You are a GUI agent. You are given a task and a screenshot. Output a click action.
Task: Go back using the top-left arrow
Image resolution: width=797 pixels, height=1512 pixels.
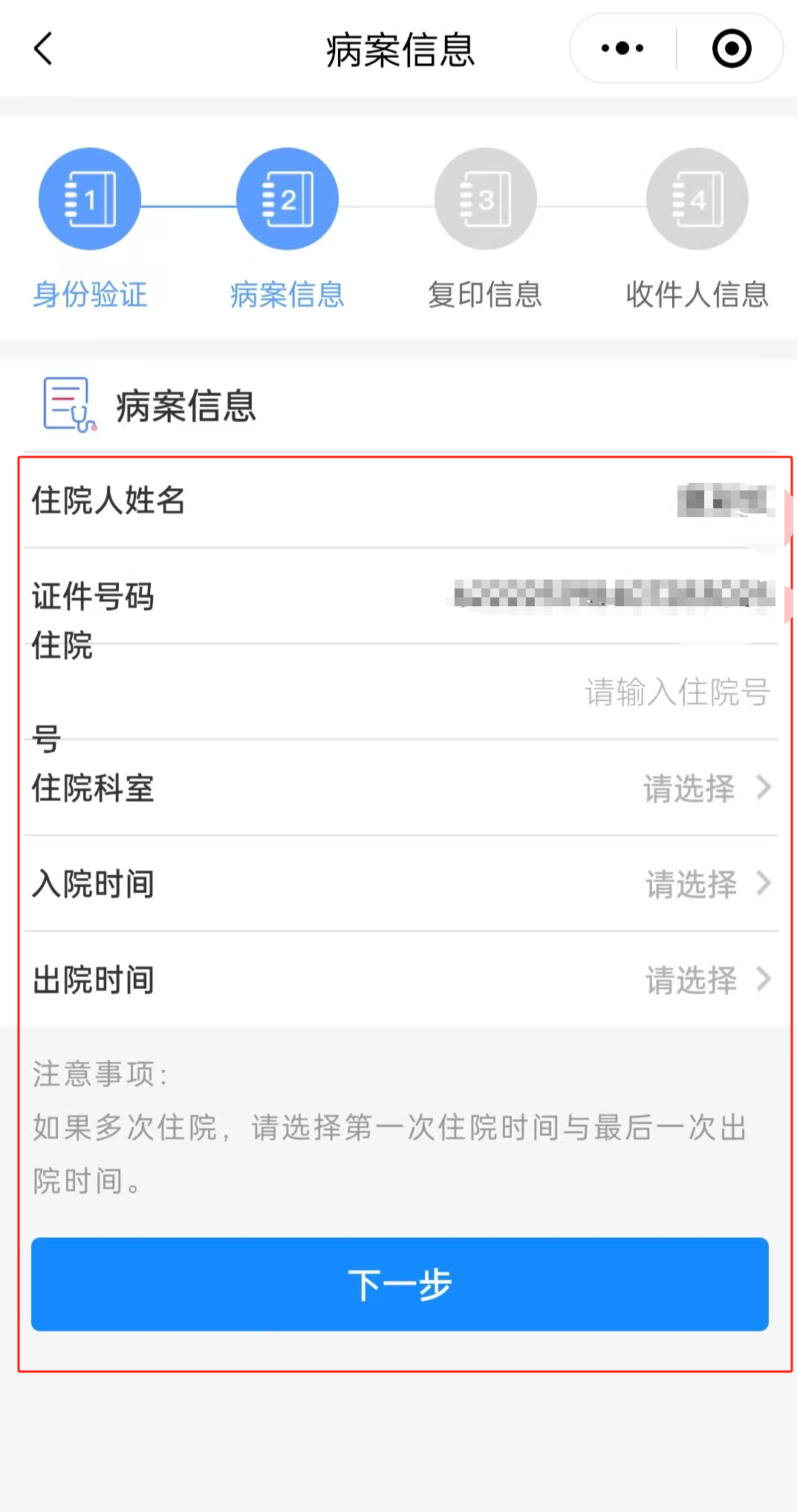(44, 49)
